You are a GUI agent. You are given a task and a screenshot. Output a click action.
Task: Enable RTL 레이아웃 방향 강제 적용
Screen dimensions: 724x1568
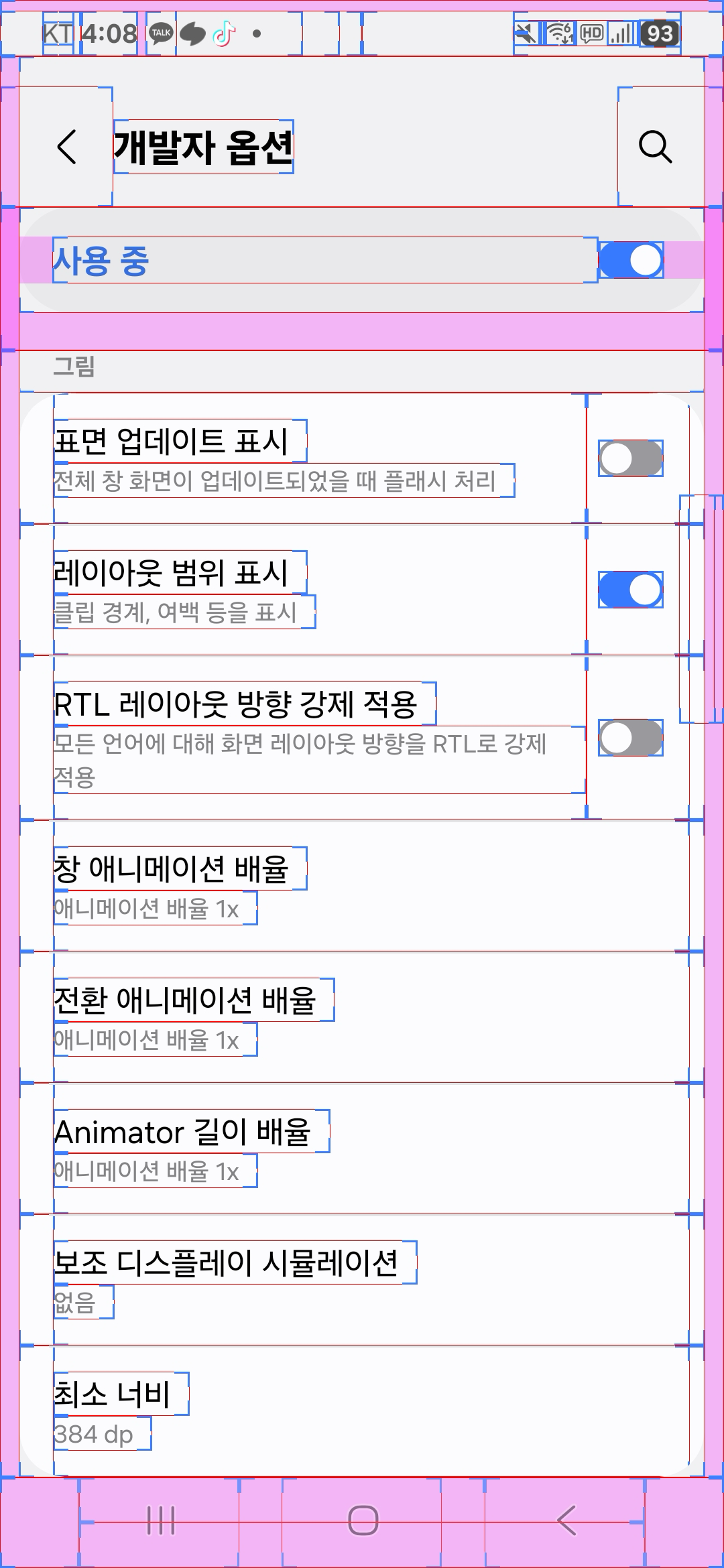point(630,738)
